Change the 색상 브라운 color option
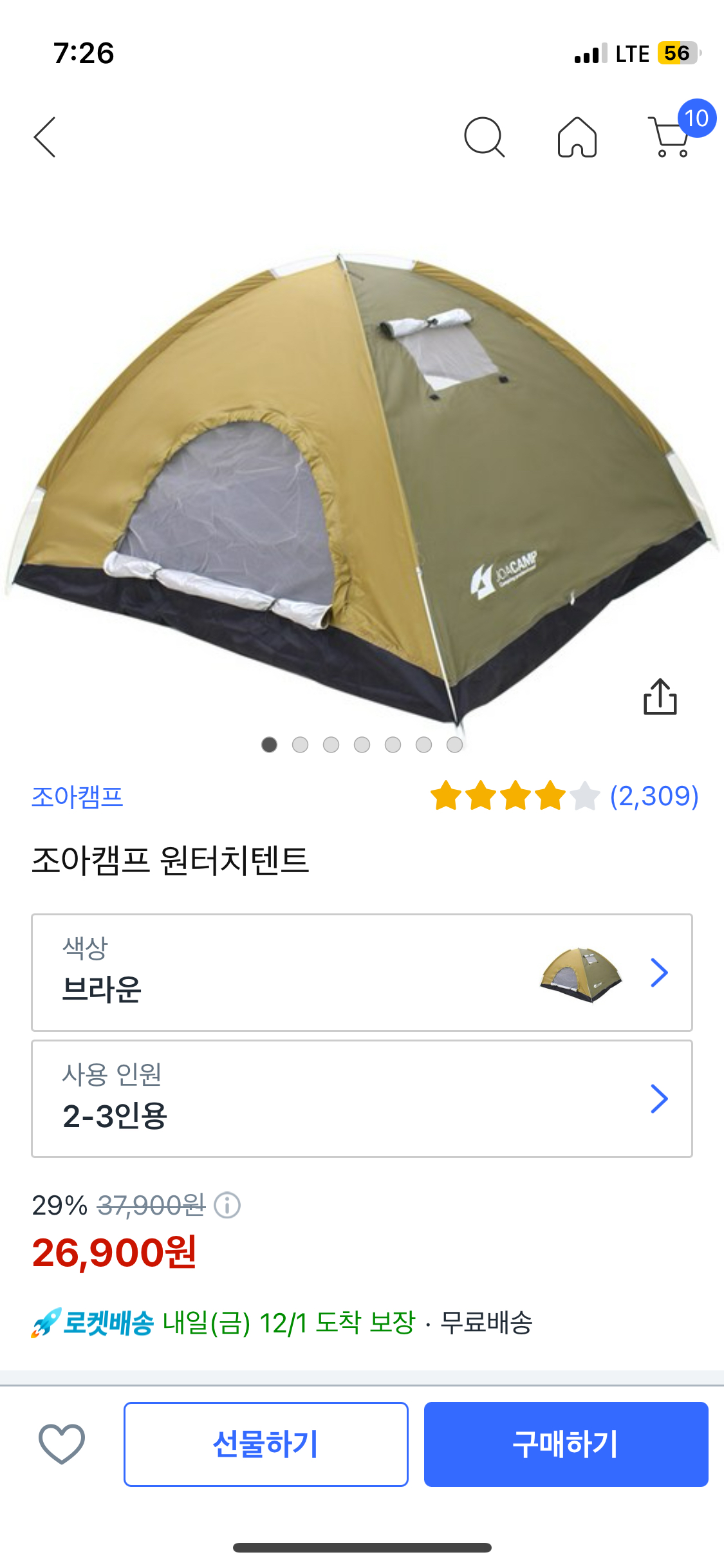This screenshot has width=724, height=1568. tap(362, 972)
